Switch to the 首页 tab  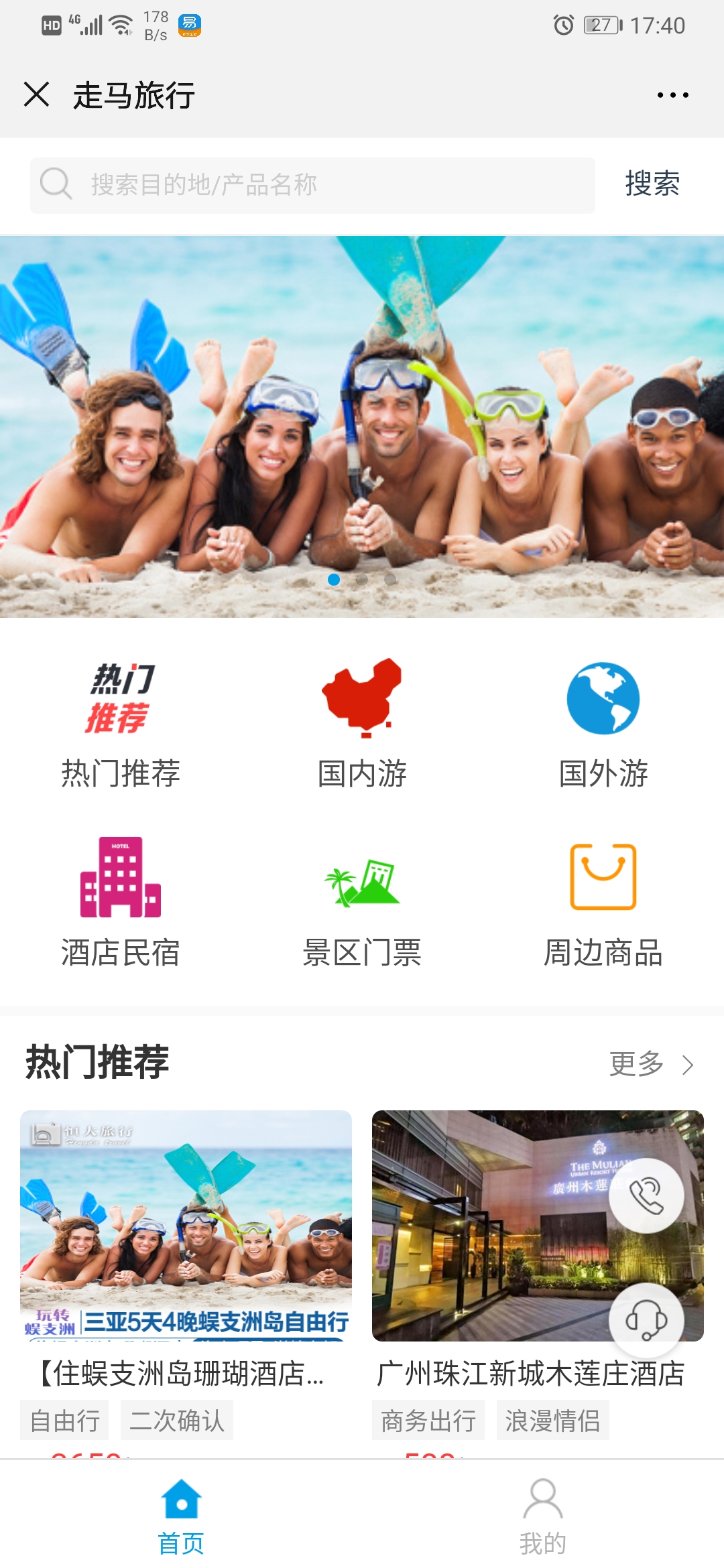[x=181, y=1516]
